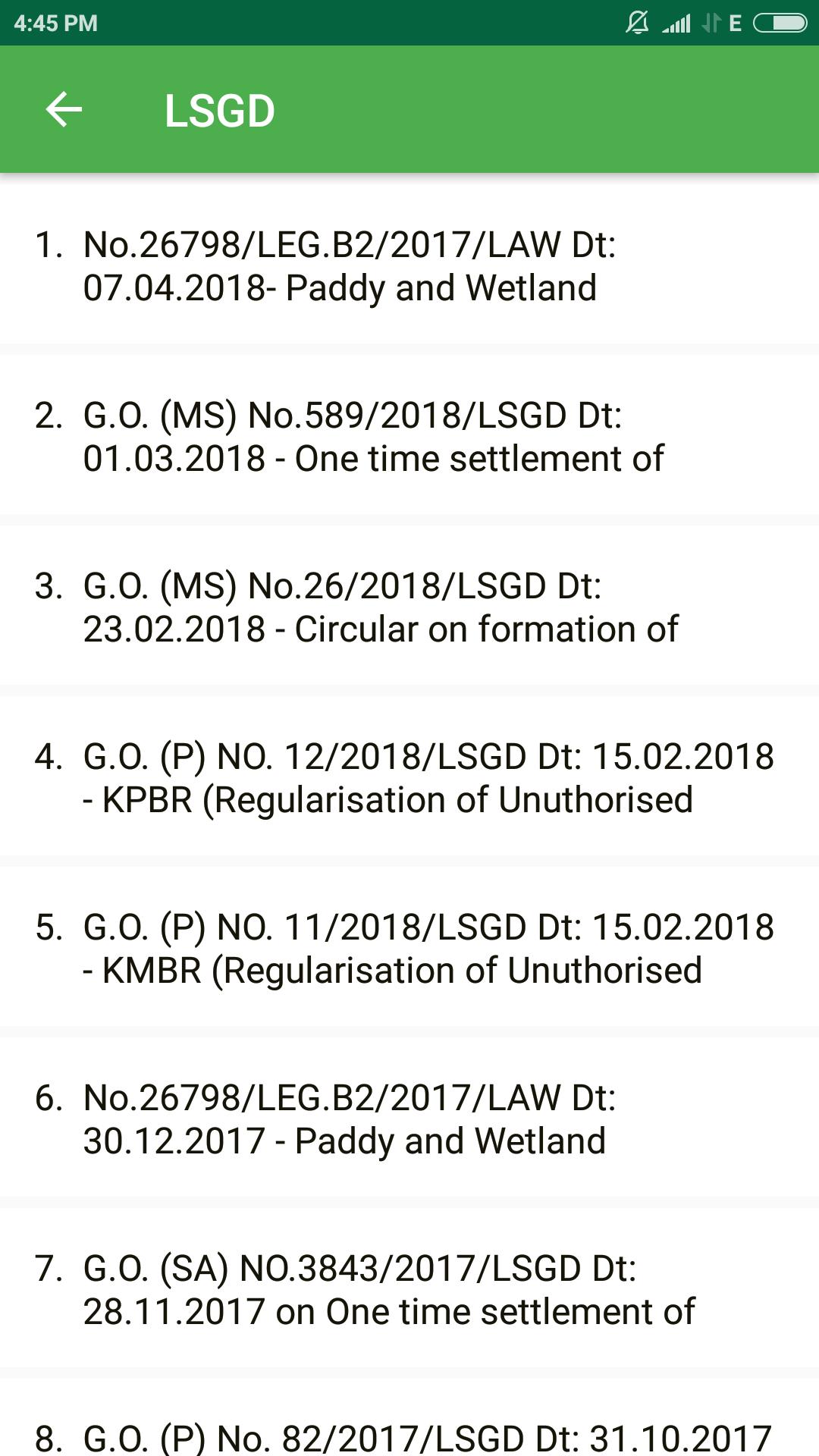The width and height of the screenshot is (819, 1456).
Task: Open item 6, Paddy and Wetland dated 30.12.2017
Action: [409, 1119]
